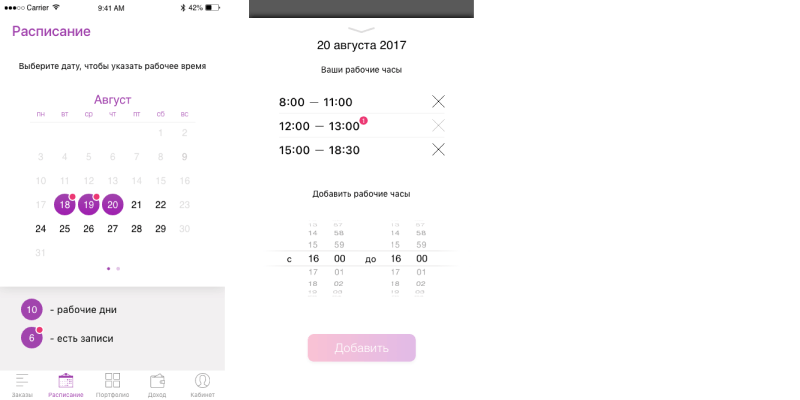Select August 29 in the calendar
The width and height of the screenshot is (800, 400).
pyautogui.click(x=160, y=229)
